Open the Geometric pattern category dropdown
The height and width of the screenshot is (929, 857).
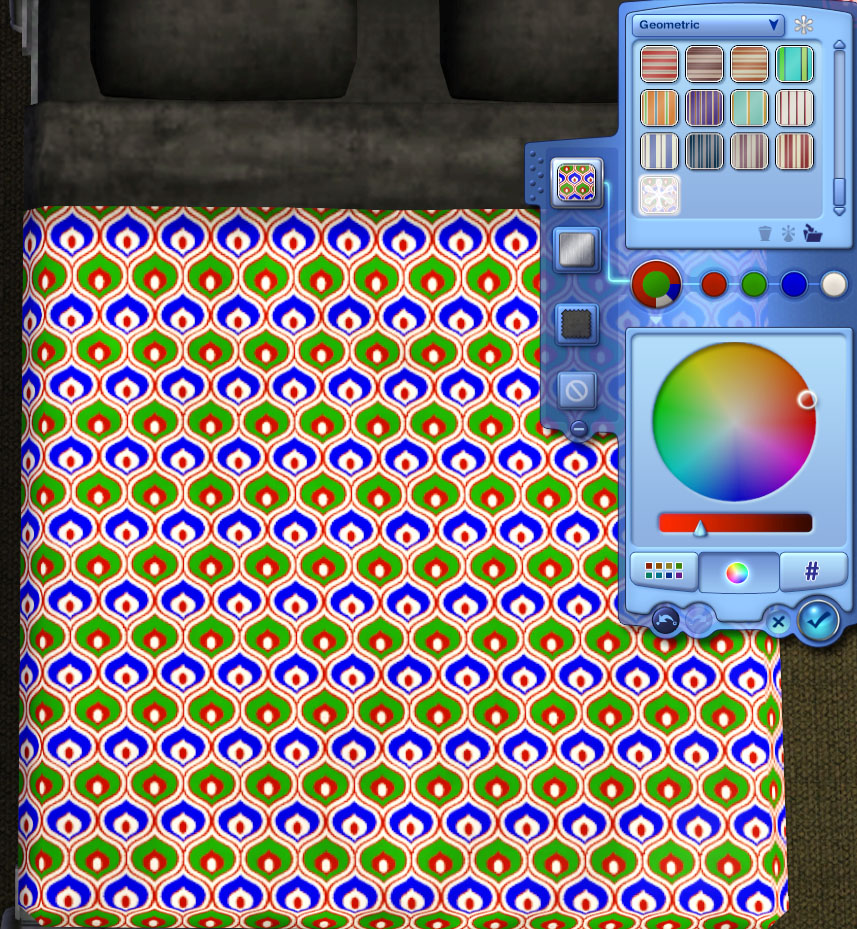(x=707, y=25)
